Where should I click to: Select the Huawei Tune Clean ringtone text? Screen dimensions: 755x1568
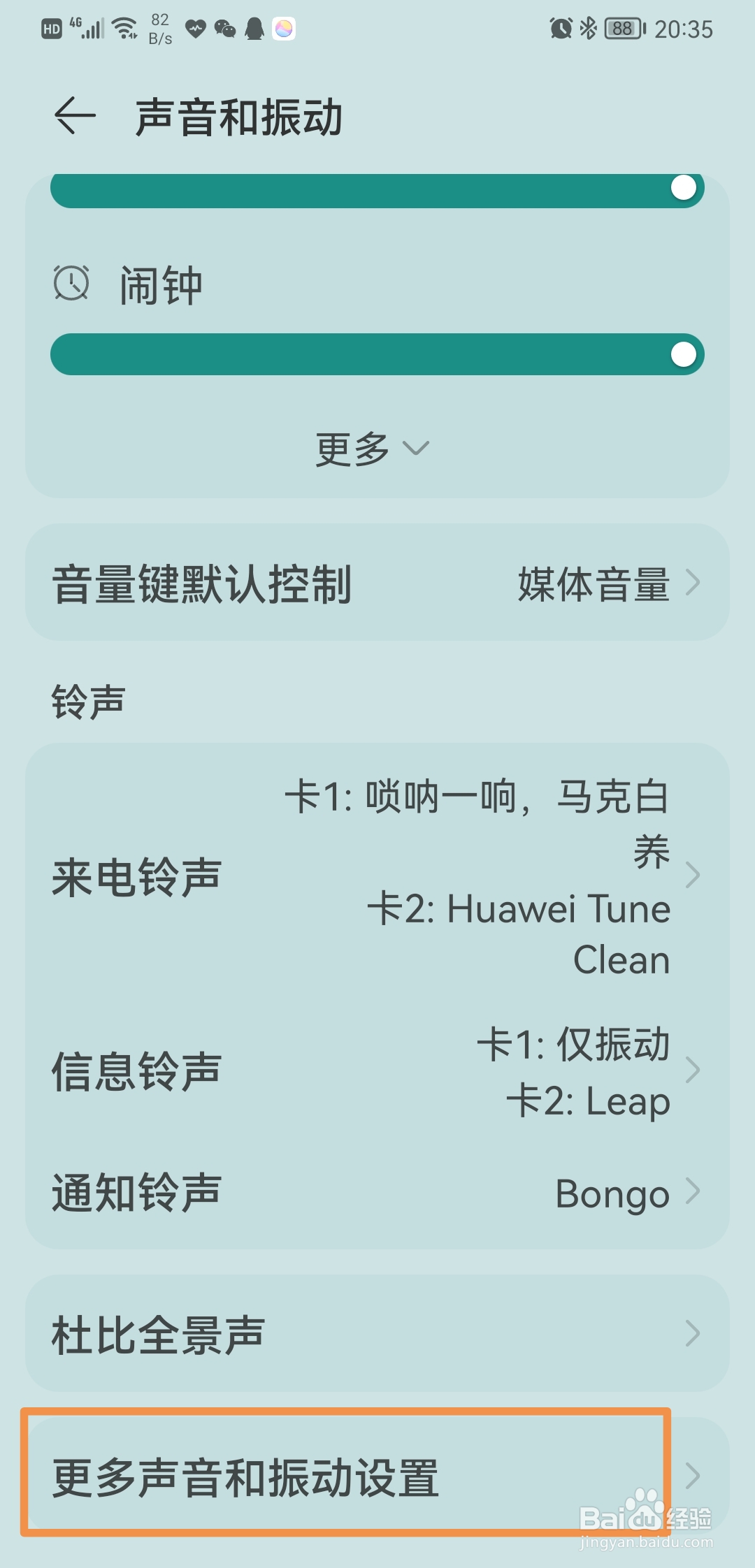pyautogui.click(x=521, y=933)
